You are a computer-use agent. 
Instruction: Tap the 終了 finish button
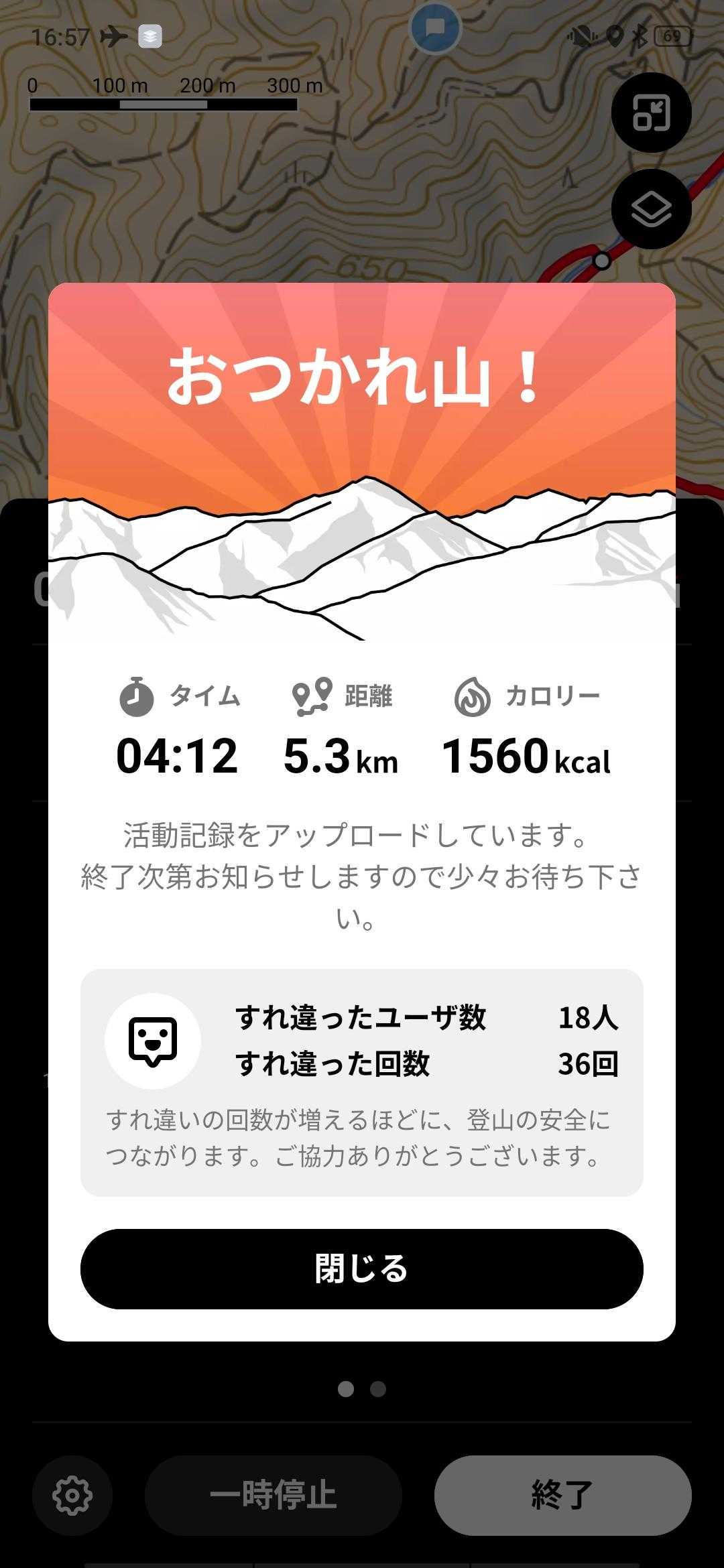[562, 1495]
